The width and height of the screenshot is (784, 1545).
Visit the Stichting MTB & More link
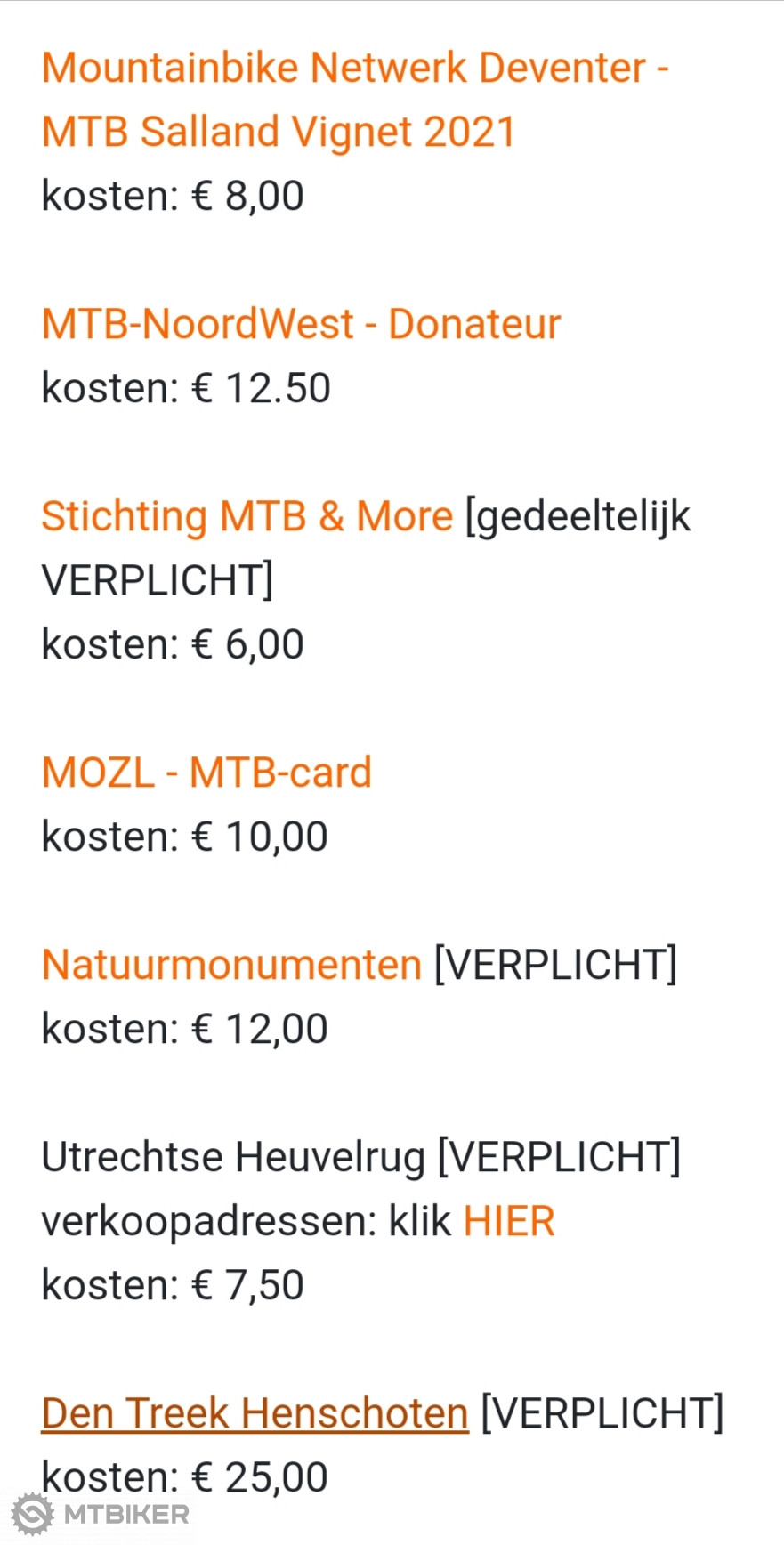(x=247, y=516)
